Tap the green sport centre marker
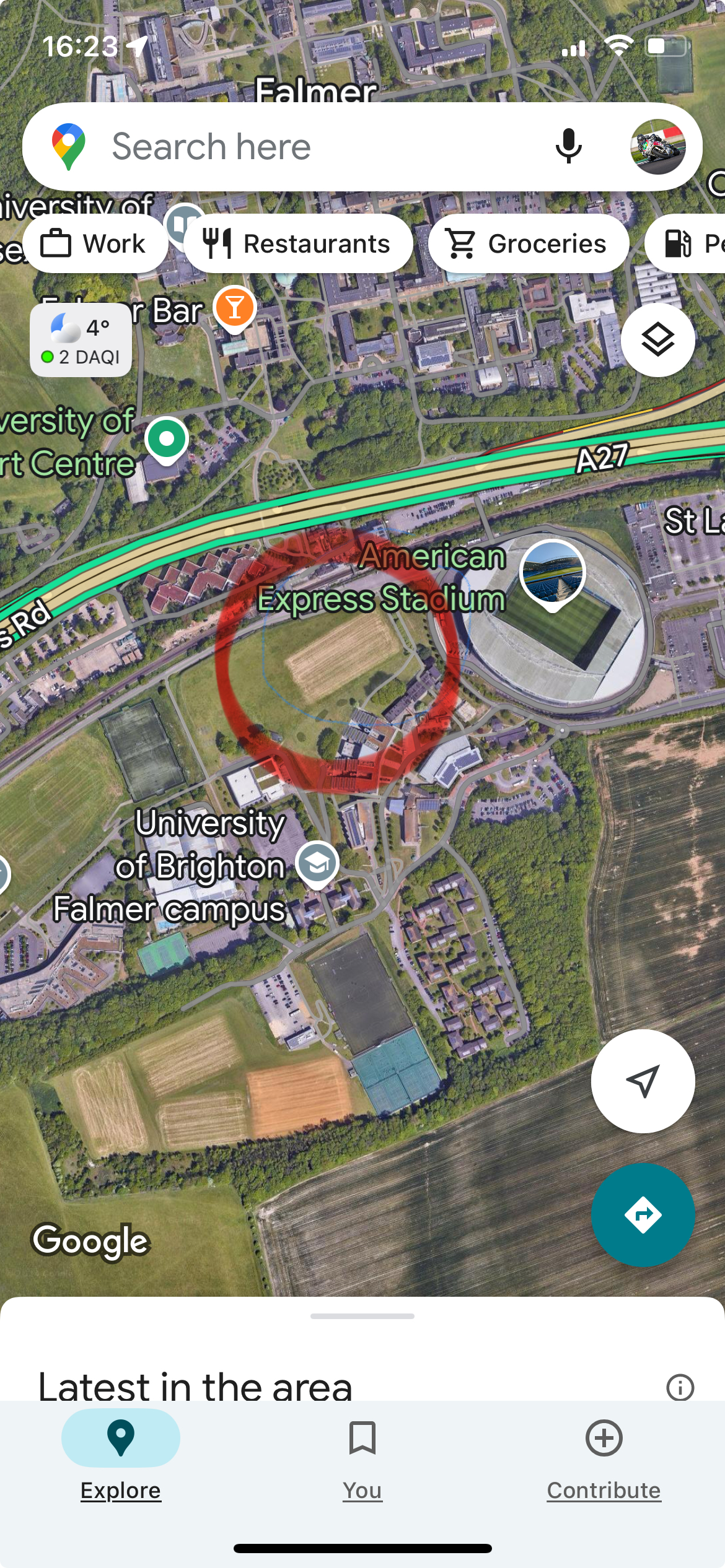The width and height of the screenshot is (725, 1568). coord(167,439)
